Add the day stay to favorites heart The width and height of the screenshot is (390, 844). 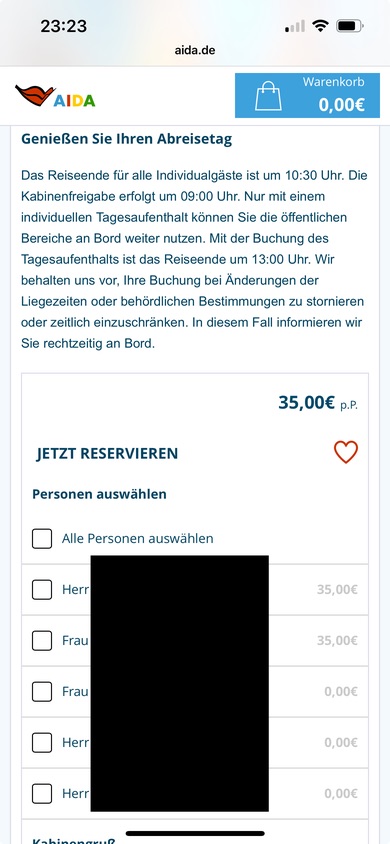[x=345, y=452]
